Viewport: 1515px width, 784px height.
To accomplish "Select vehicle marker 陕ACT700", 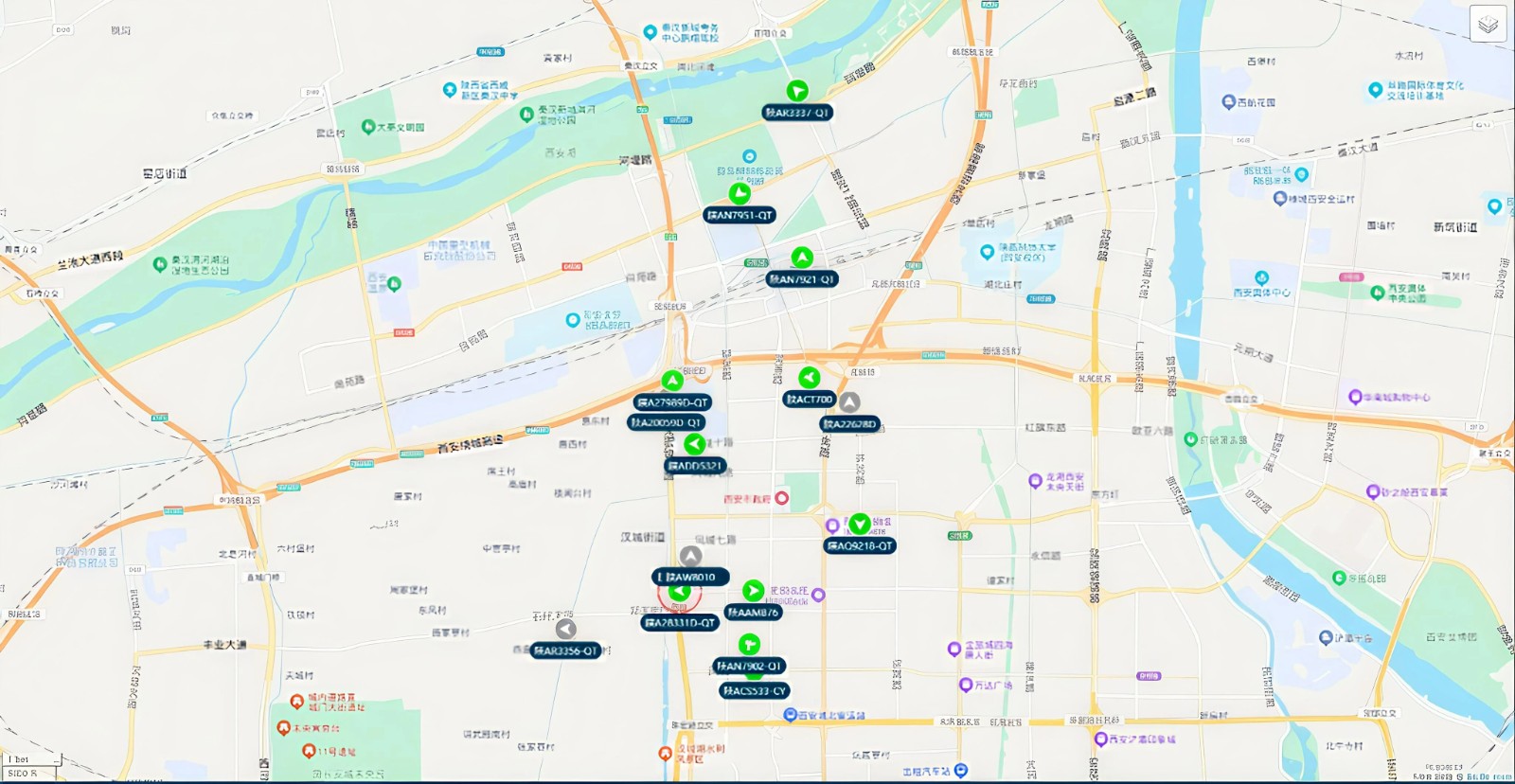I will click(809, 378).
